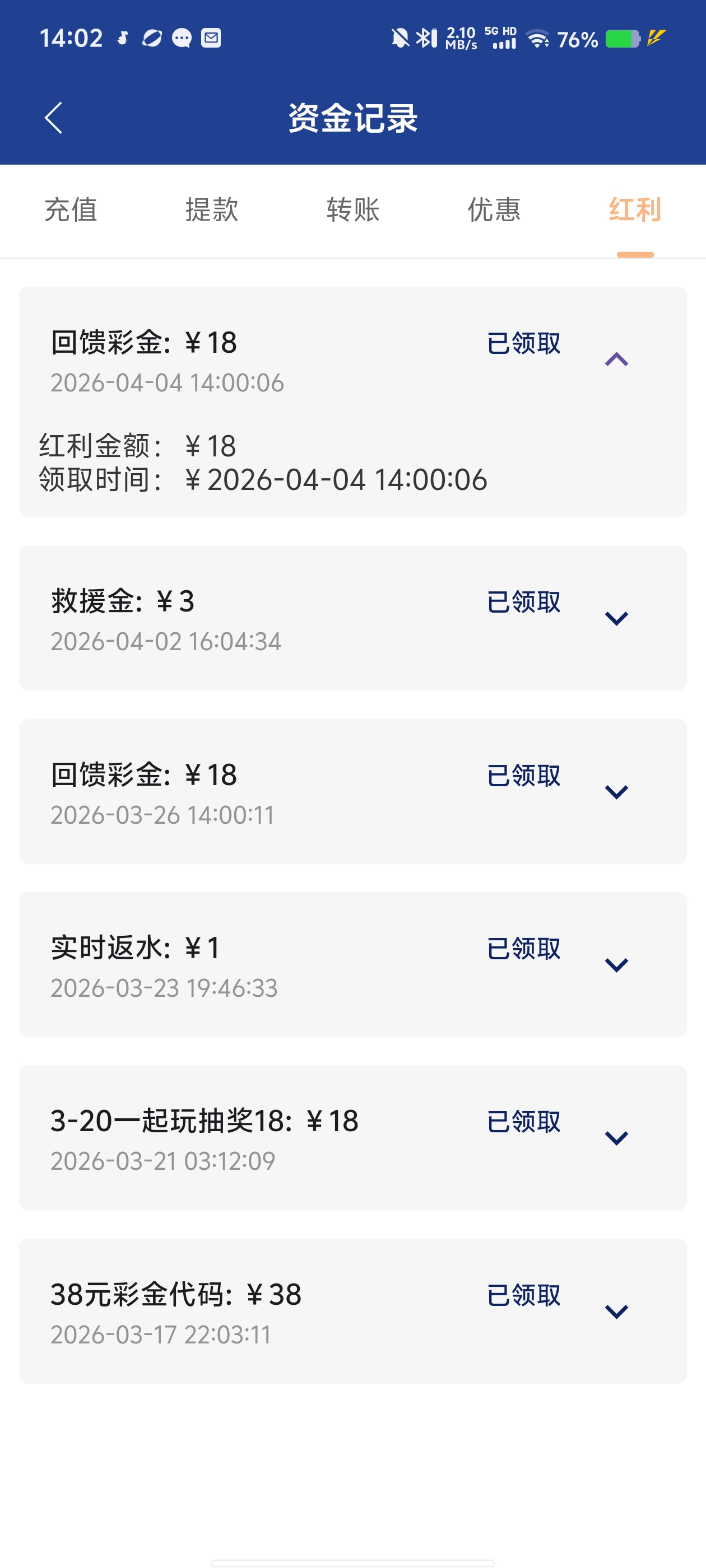The height and width of the screenshot is (1568, 706).
Task: Expand the 实时返水 ¥1 record
Action: [617, 964]
